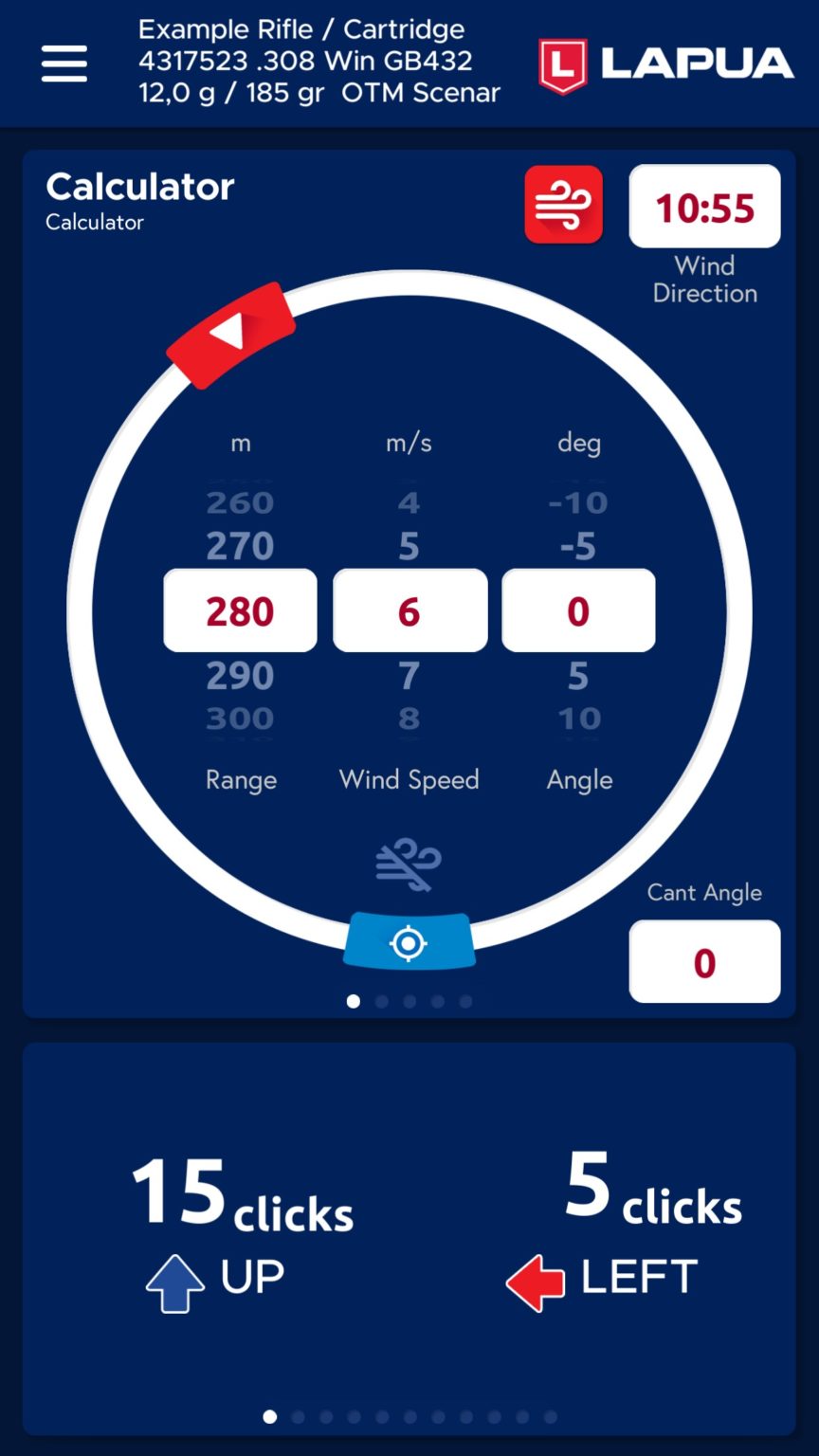Image resolution: width=819 pixels, height=1456 pixels.
Task: Select 10 from the Angle column
Action: tap(577, 718)
